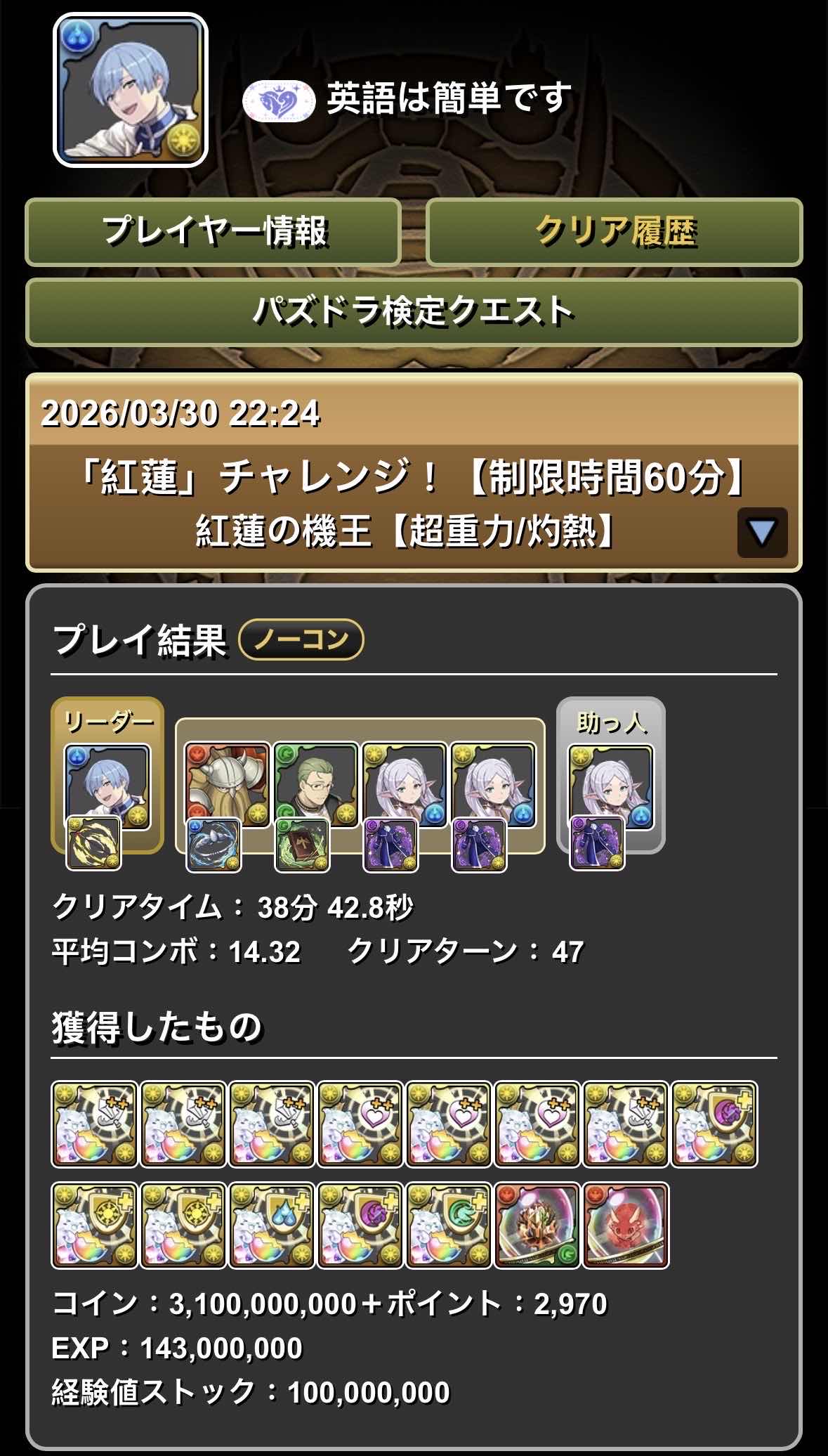The image size is (828, 1456).
Task: View the red dragon reward item
Action: 626,1226
